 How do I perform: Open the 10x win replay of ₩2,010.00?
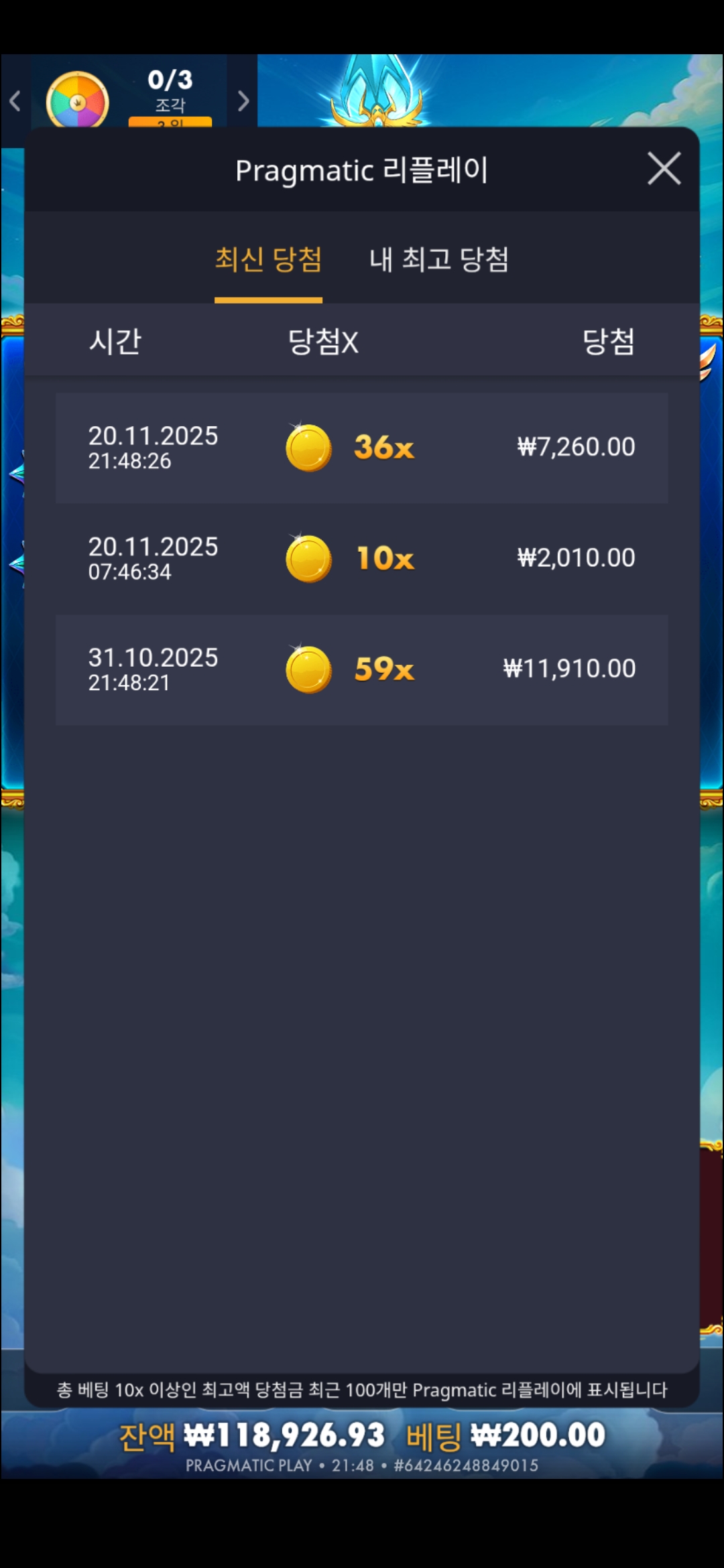click(362, 558)
